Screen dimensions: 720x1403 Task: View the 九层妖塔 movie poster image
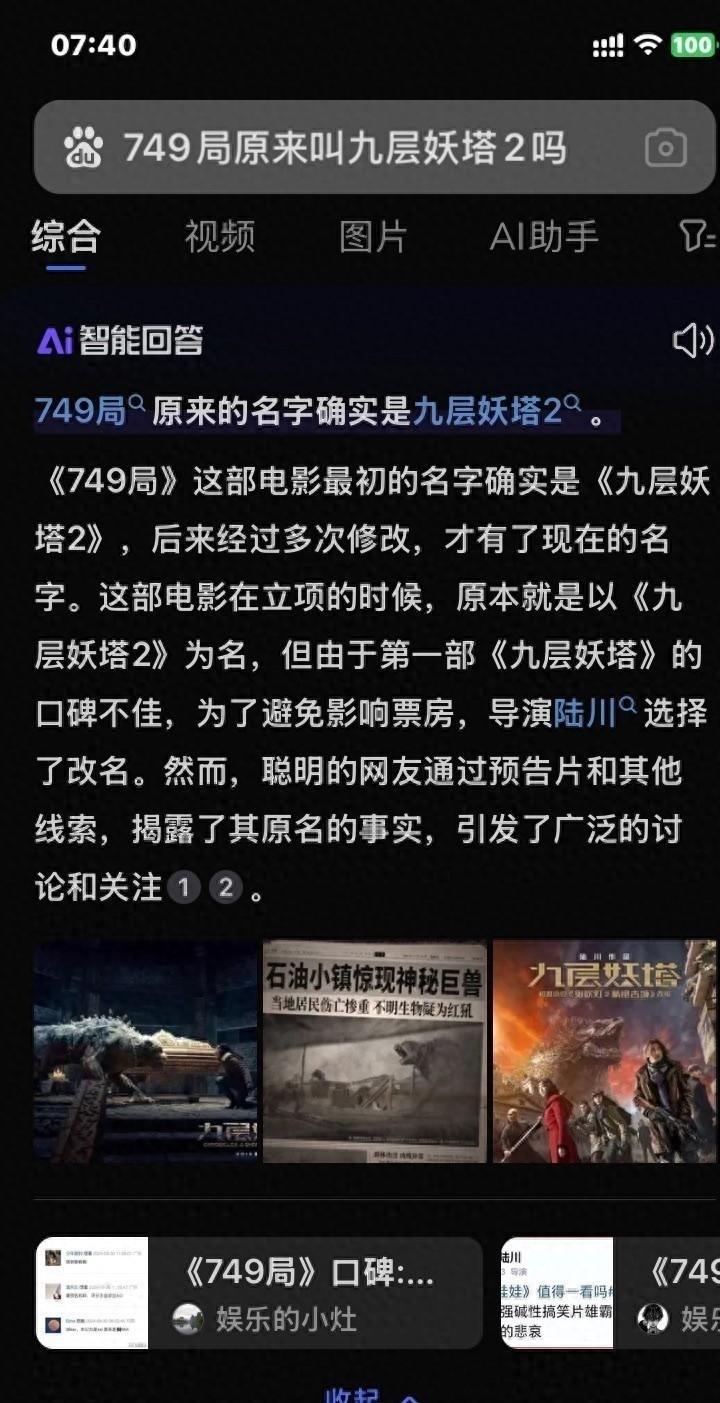(604, 1051)
